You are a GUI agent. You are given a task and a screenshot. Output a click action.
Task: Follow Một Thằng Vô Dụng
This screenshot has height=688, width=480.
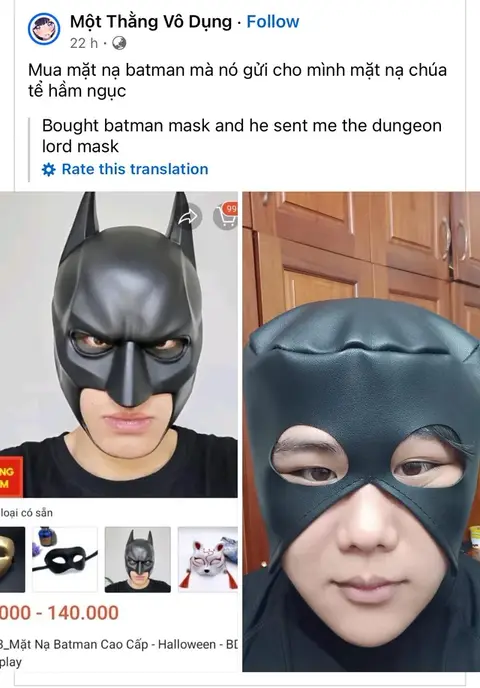click(x=272, y=22)
